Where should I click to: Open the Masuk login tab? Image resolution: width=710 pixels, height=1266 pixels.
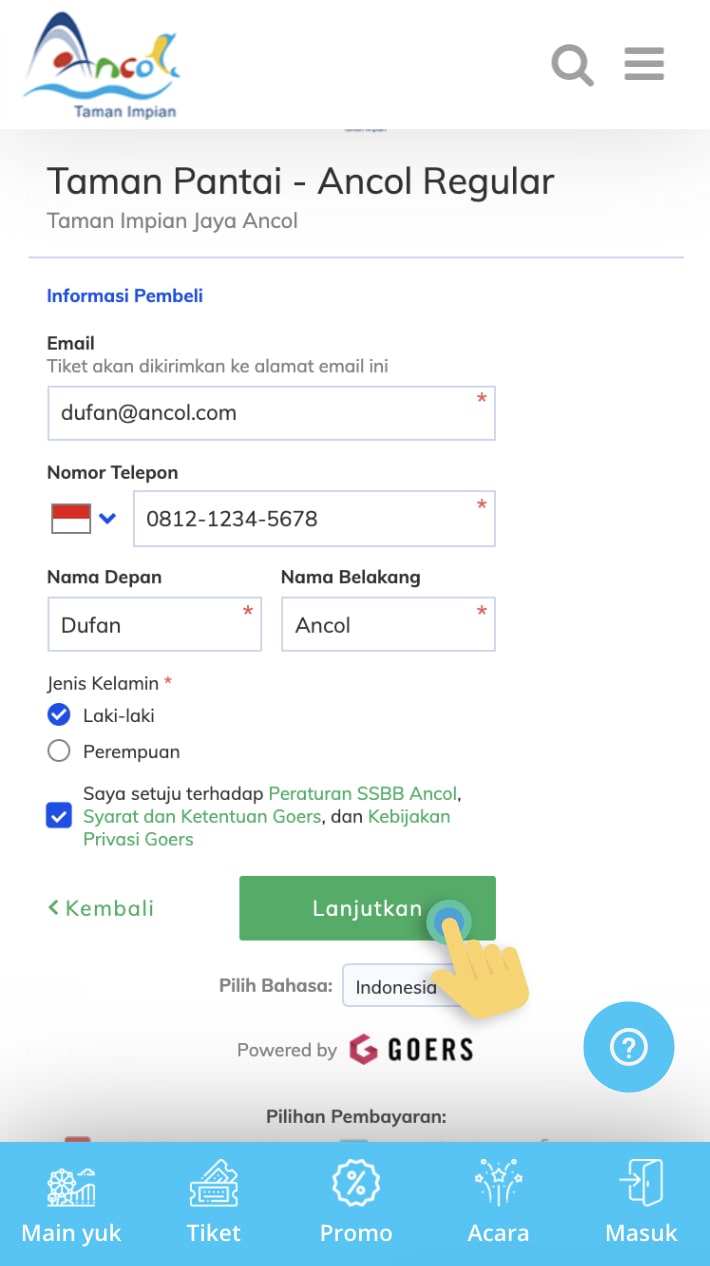coord(640,1203)
